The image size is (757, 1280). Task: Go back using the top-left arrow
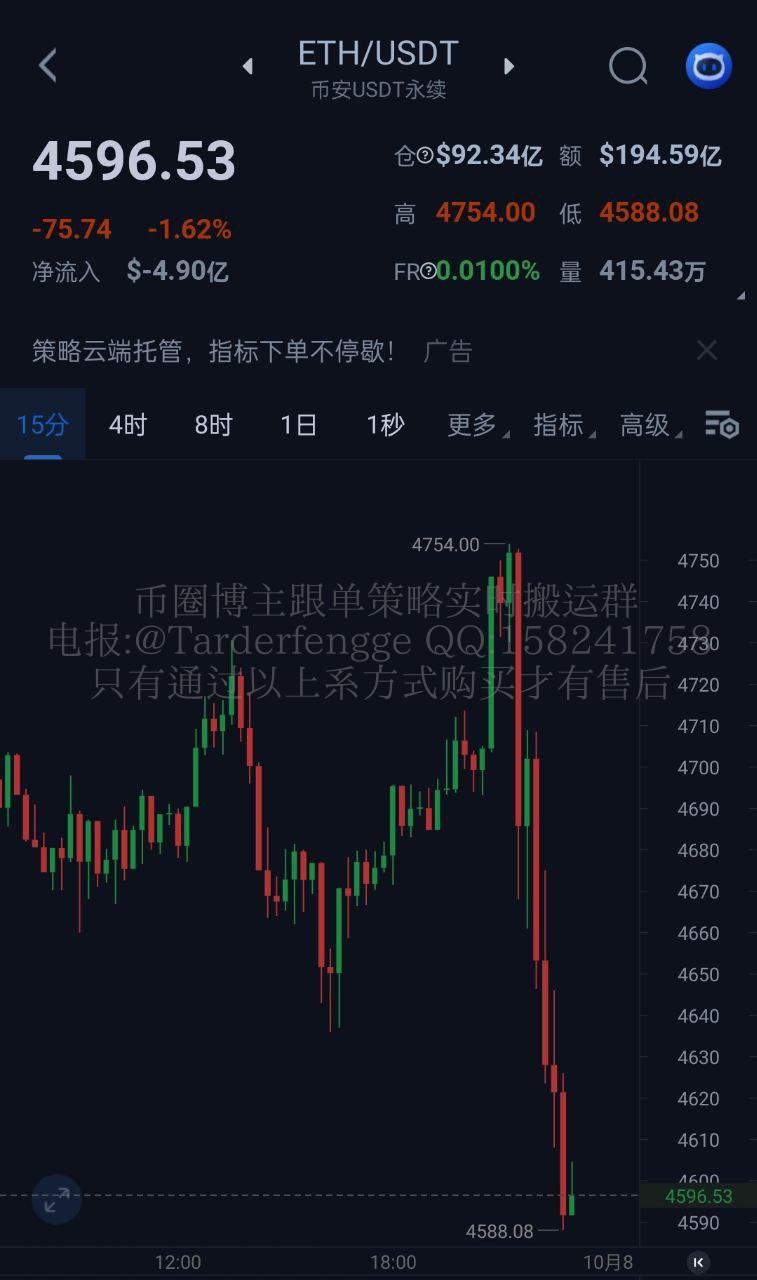47,66
